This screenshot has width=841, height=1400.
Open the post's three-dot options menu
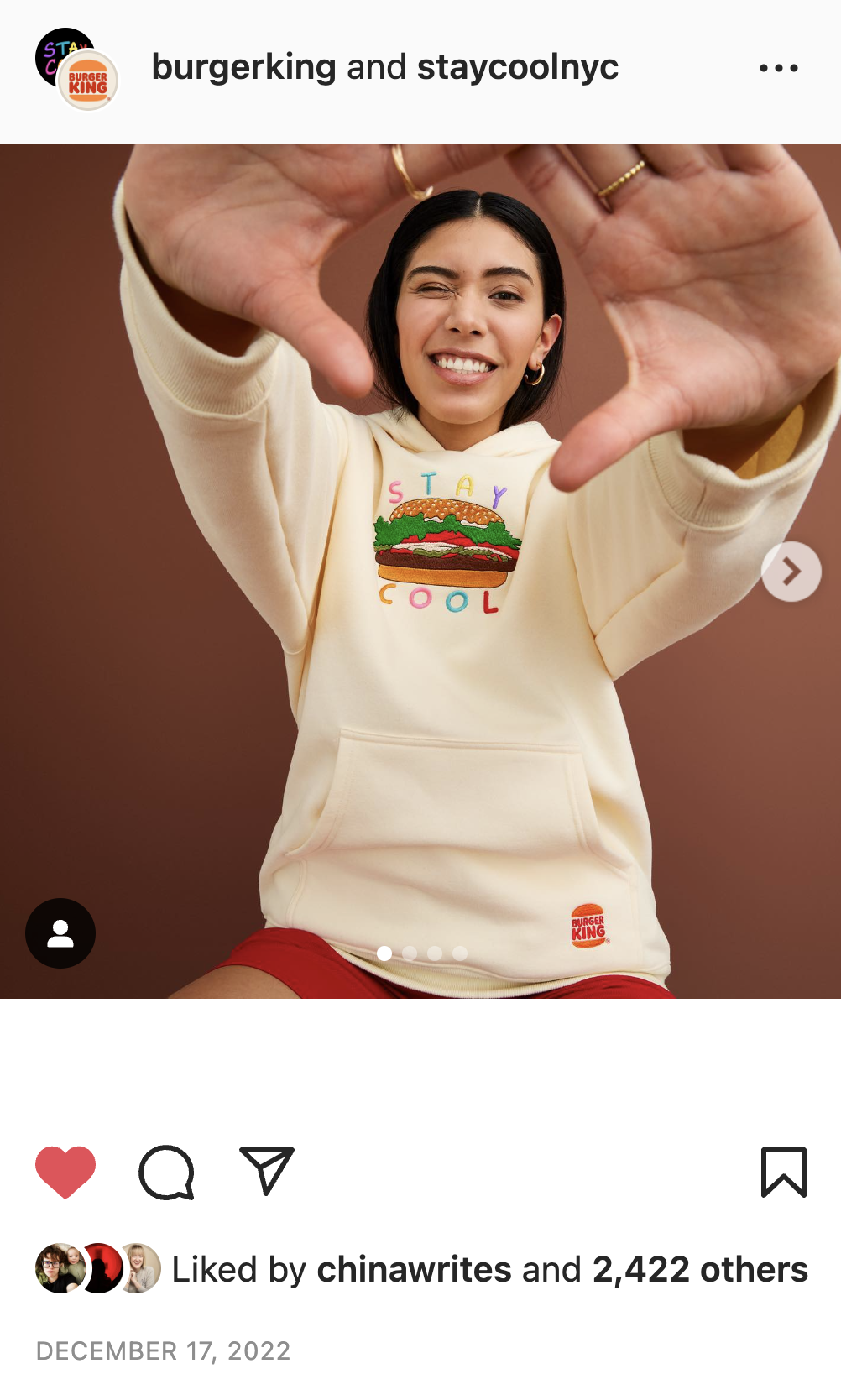(778, 68)
